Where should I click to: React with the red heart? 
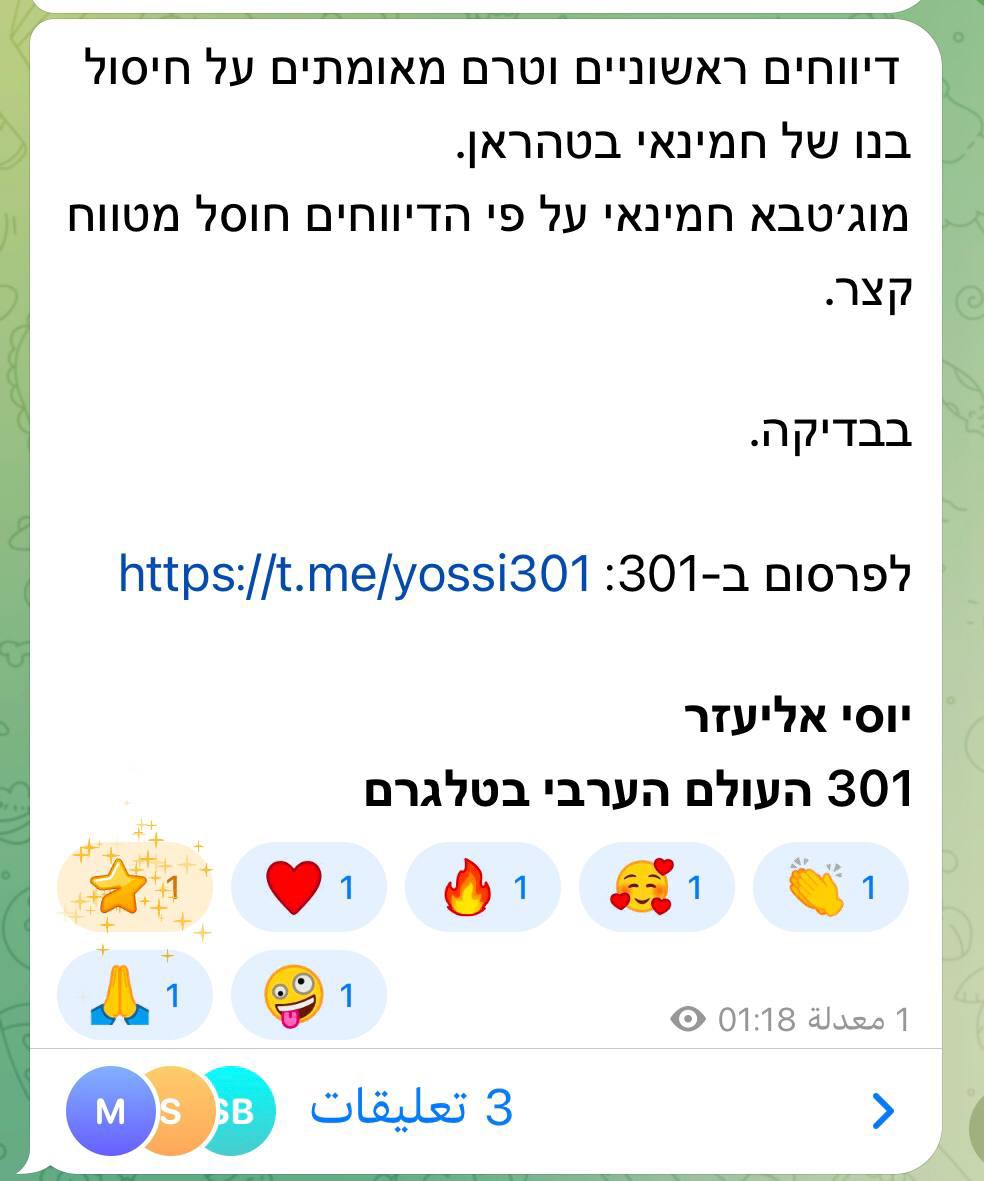(x=308, y=887)
